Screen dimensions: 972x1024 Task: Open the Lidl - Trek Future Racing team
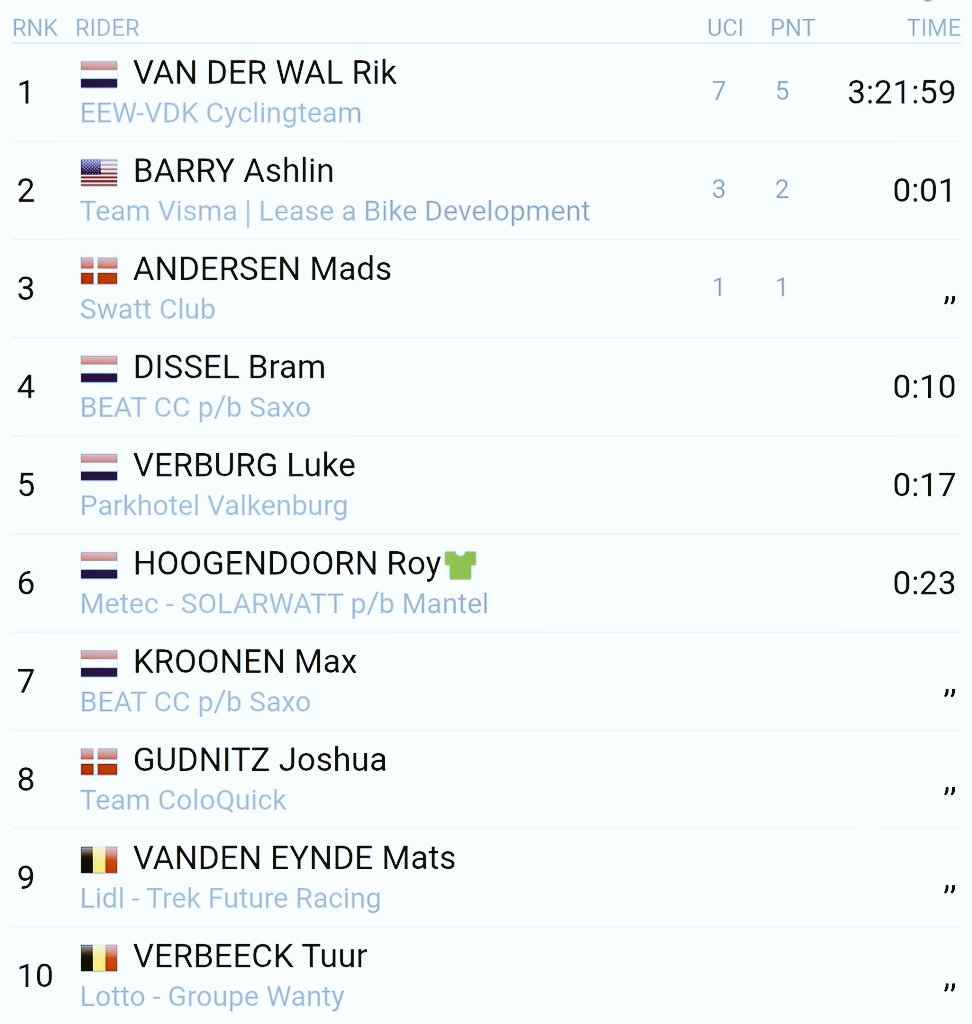click(x=230, y=898)
